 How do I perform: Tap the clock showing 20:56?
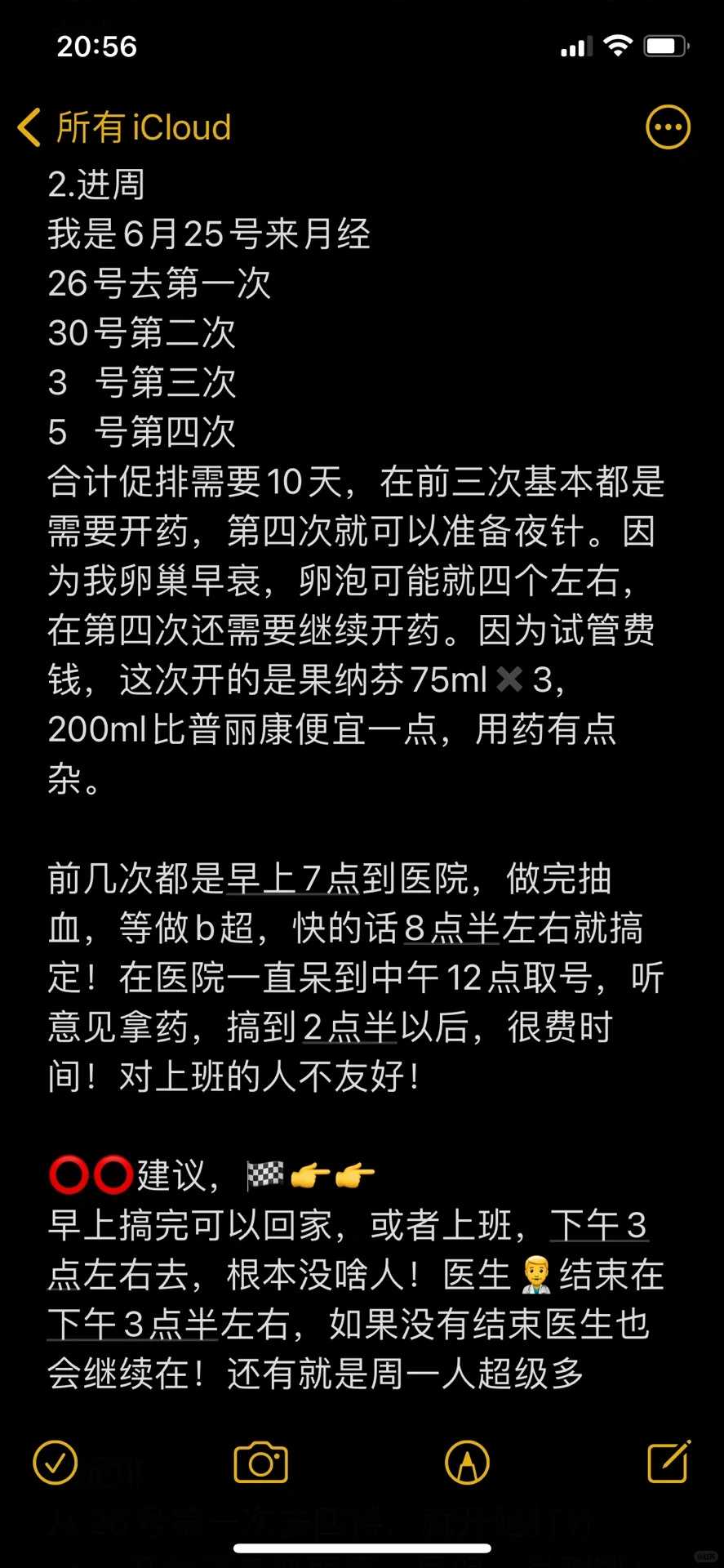[x=97, y=47]
